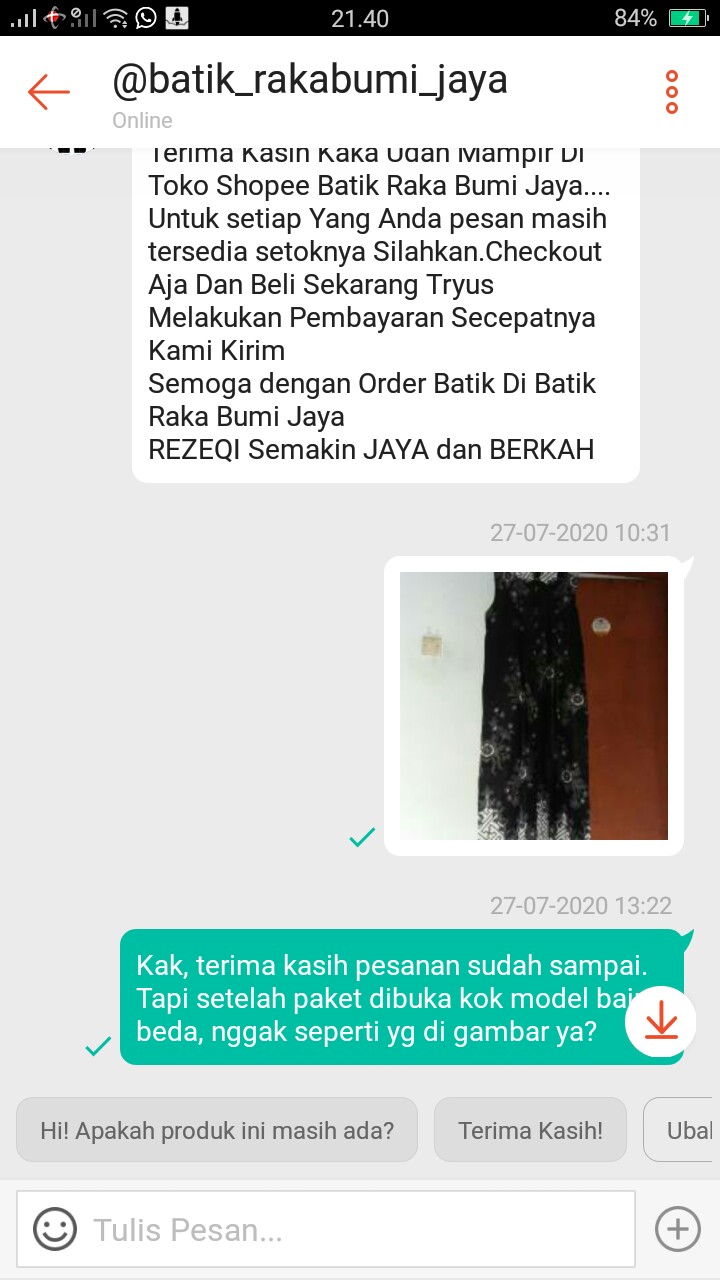Image resolution: width=720 pixels, height=1280 pixels.
Task: Open attachments with the plus icon
Action: tap(678, 1229)
